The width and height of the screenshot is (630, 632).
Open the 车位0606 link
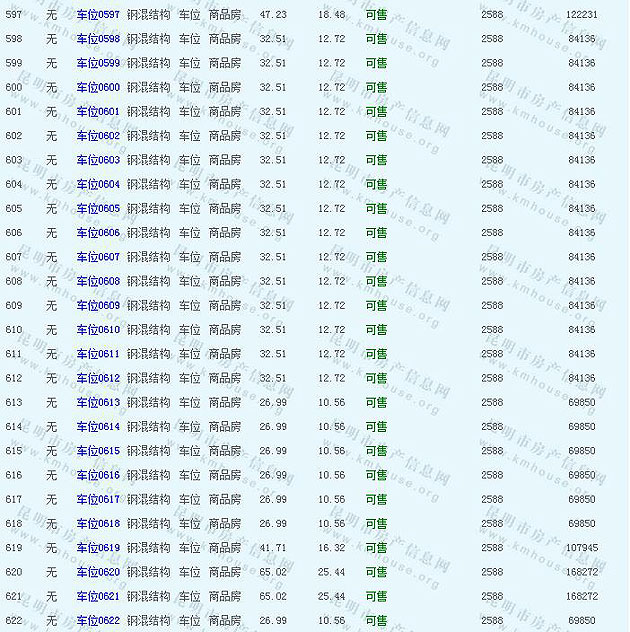pyautogui.click(x=98, y=233)
